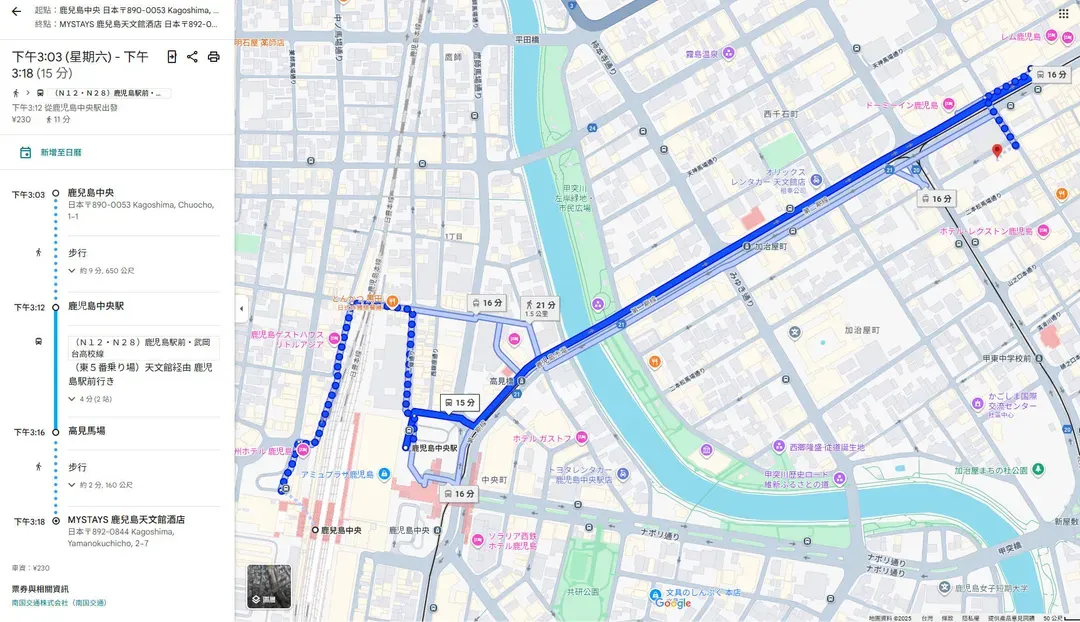Switch map layers thumbnail
This screenshot has height=622, width=1080.
coord(269,586)
